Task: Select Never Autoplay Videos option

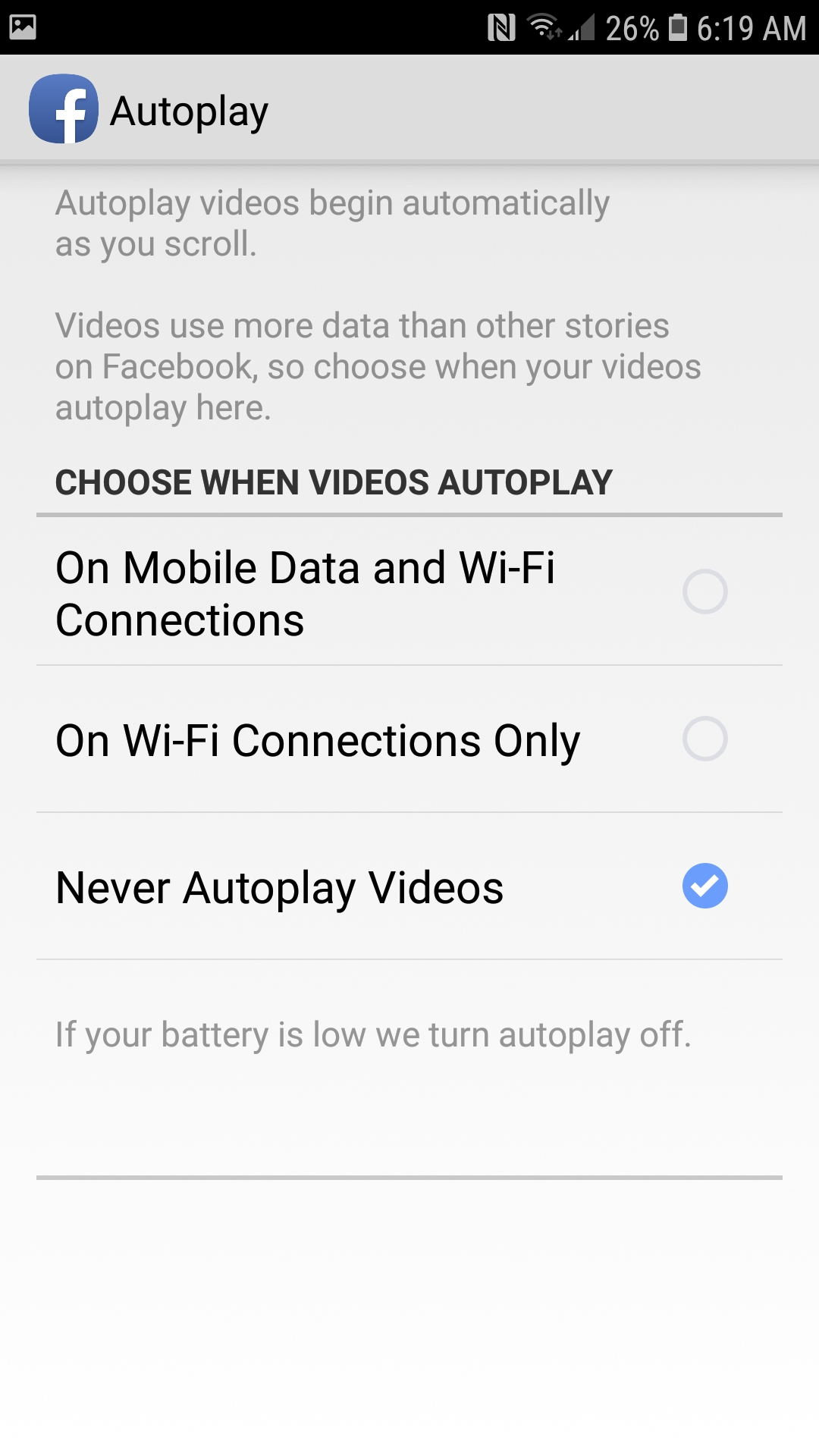Action: click(281, 887)
